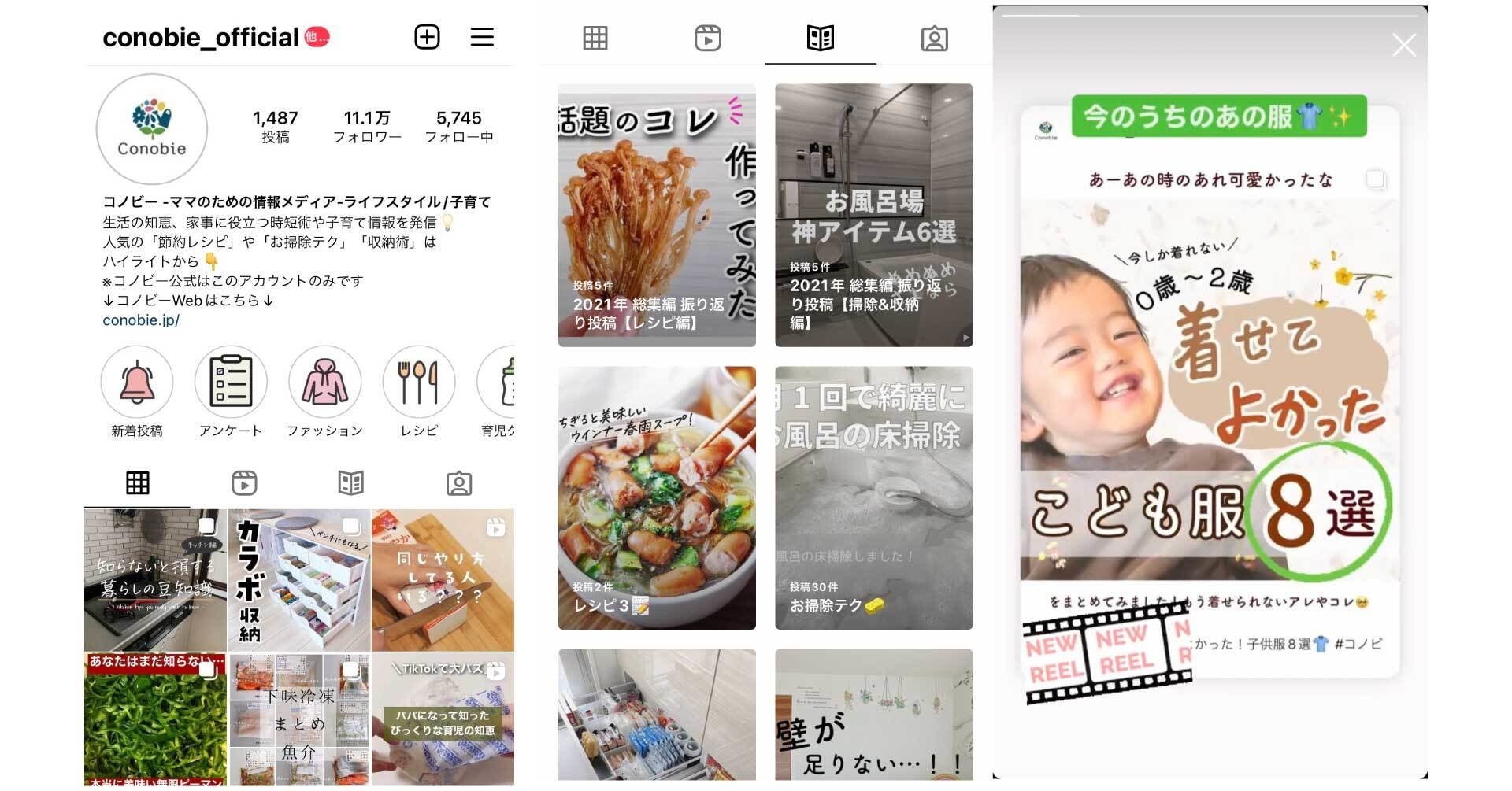View the 11.1万 フォロワー list

(367, 127)
